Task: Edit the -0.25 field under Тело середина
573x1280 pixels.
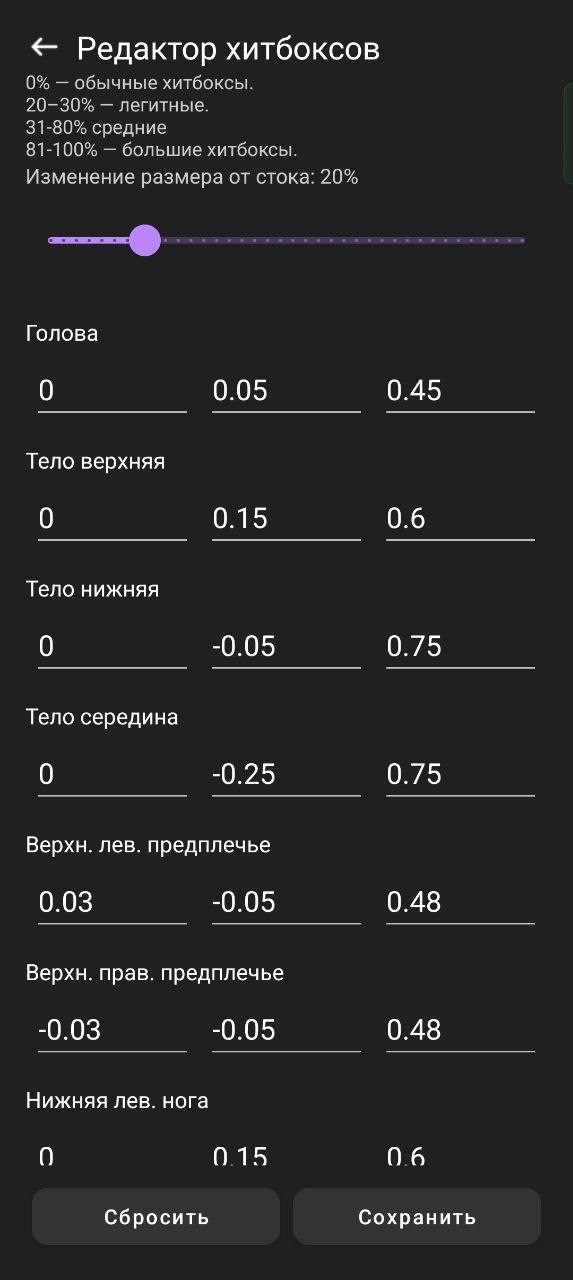Action: point(286,775)
